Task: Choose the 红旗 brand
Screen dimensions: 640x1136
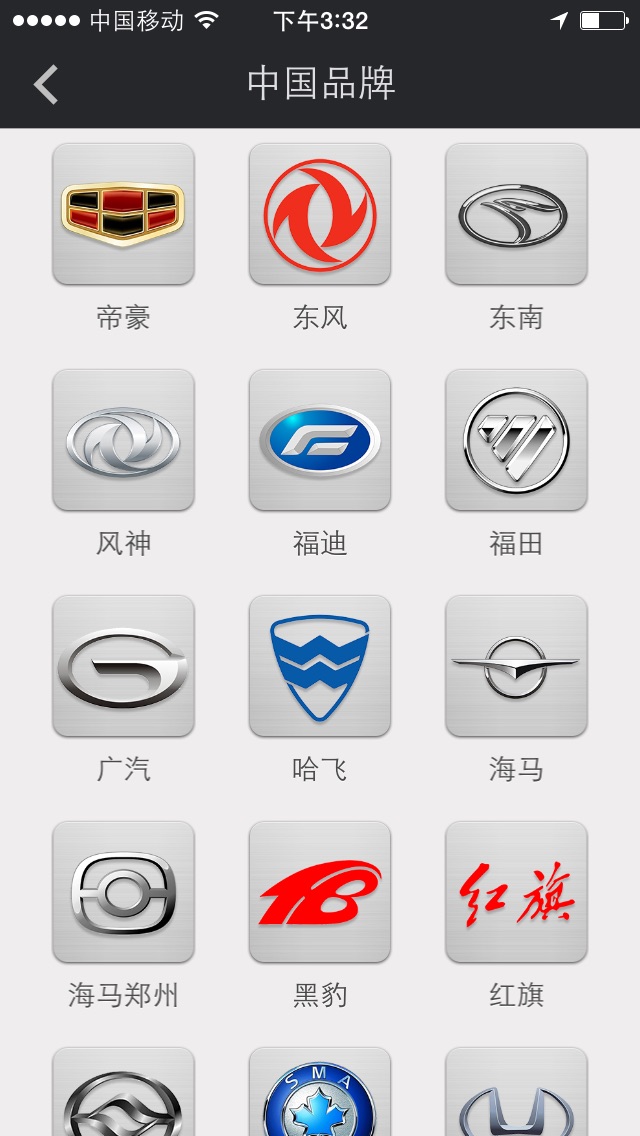Action: tap(516, 892)
